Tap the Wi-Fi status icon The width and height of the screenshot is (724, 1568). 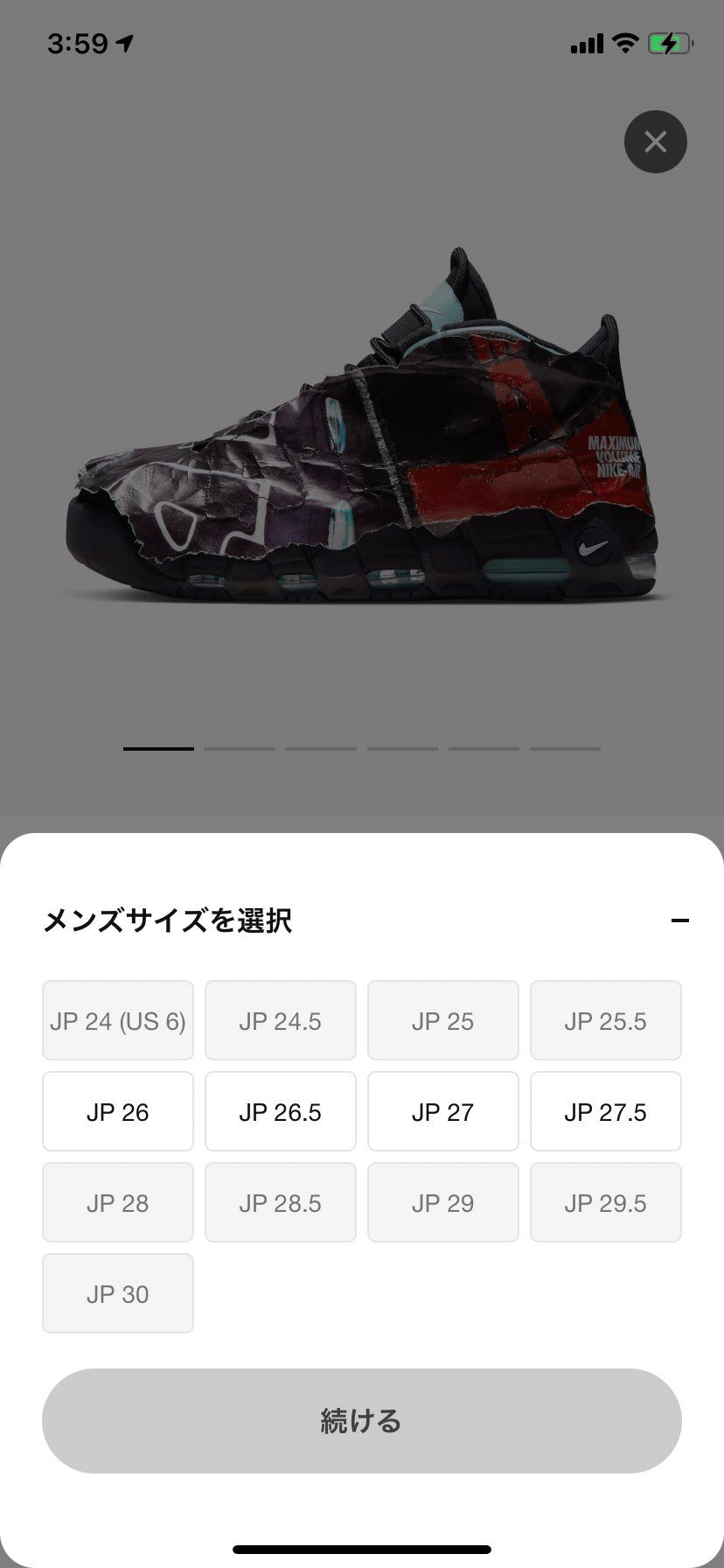pos(623,42)
